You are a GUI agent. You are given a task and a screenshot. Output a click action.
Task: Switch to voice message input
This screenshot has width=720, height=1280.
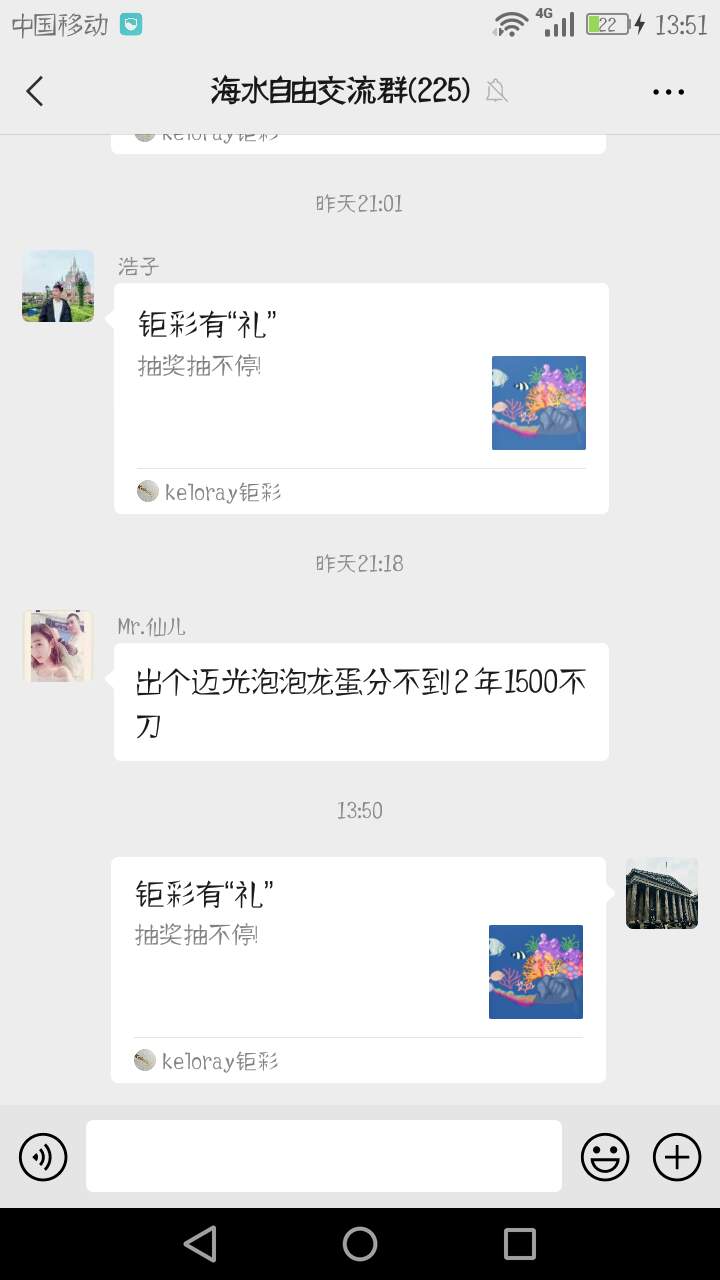(43, 1158)
